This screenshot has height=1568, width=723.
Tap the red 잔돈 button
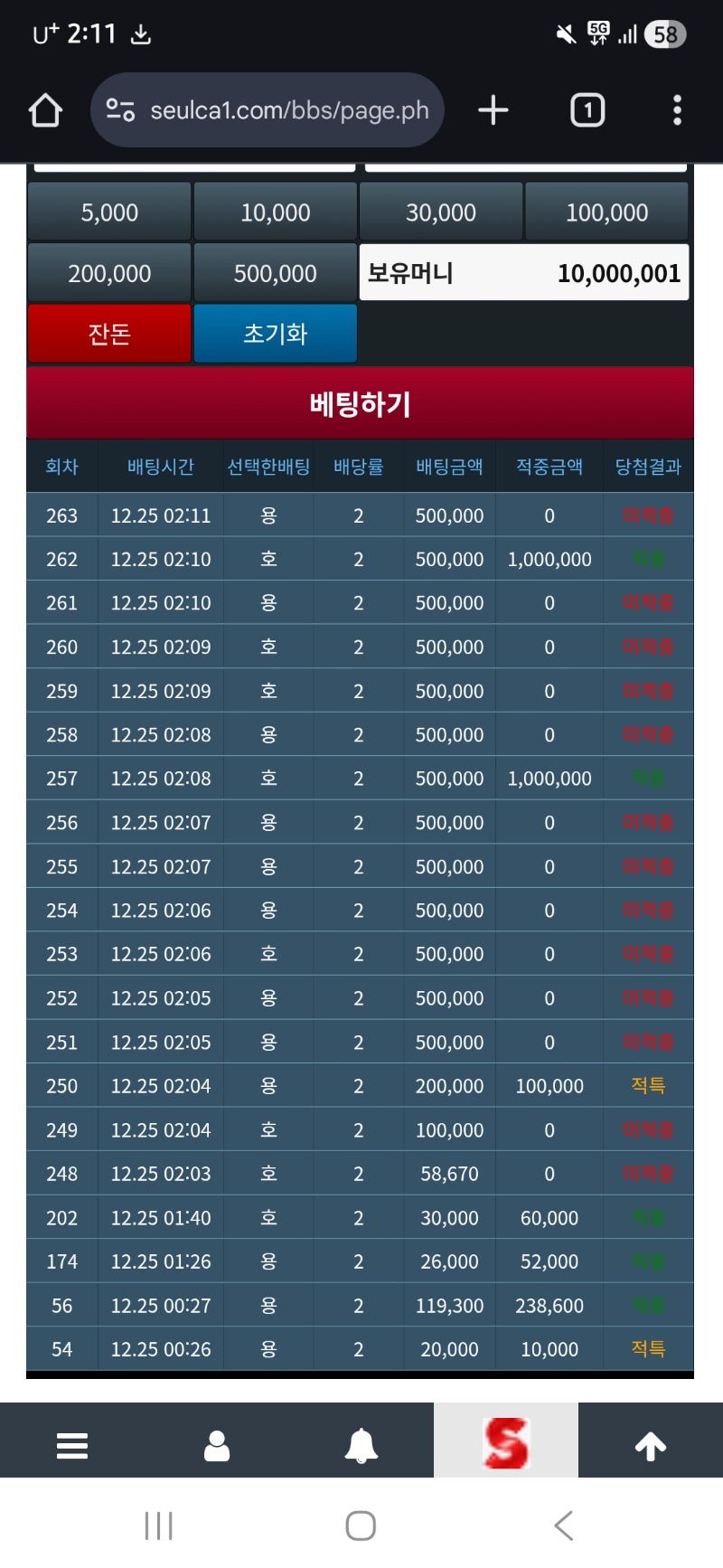[109, 334]
